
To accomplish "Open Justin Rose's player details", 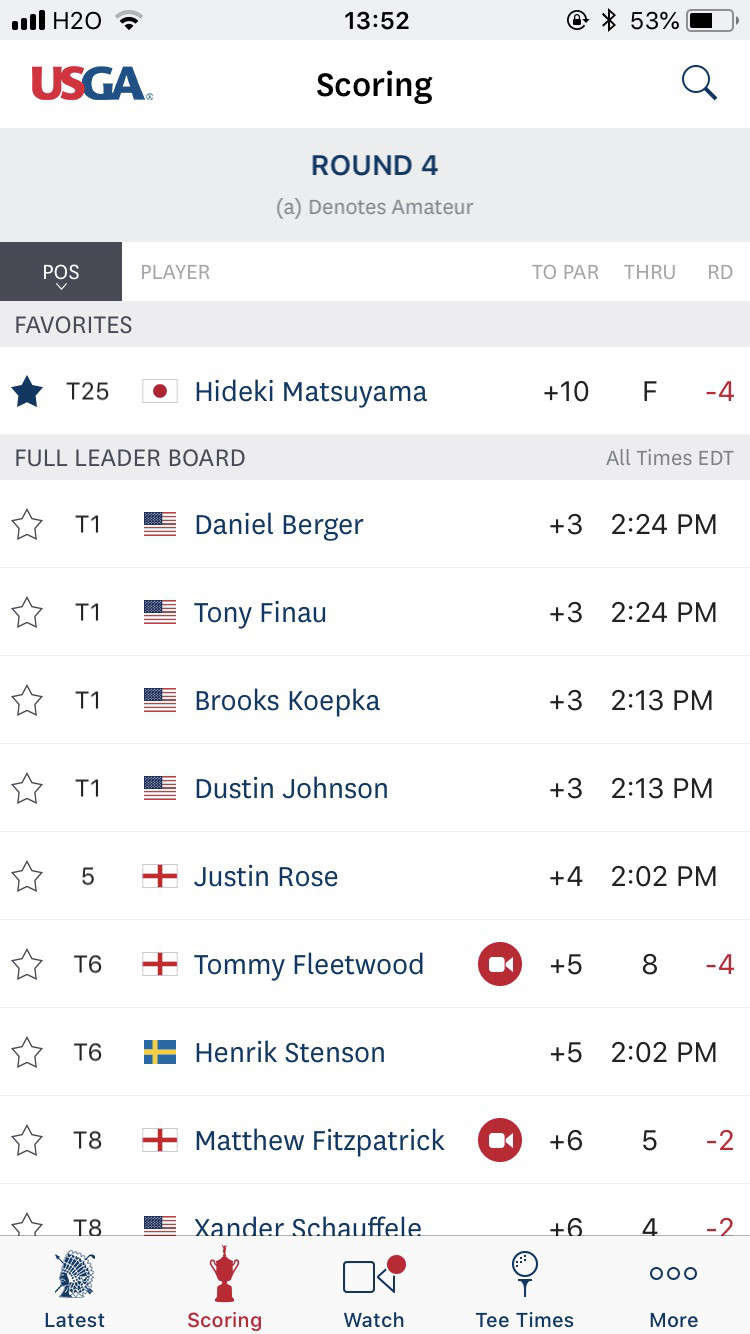I will (375, 876).
